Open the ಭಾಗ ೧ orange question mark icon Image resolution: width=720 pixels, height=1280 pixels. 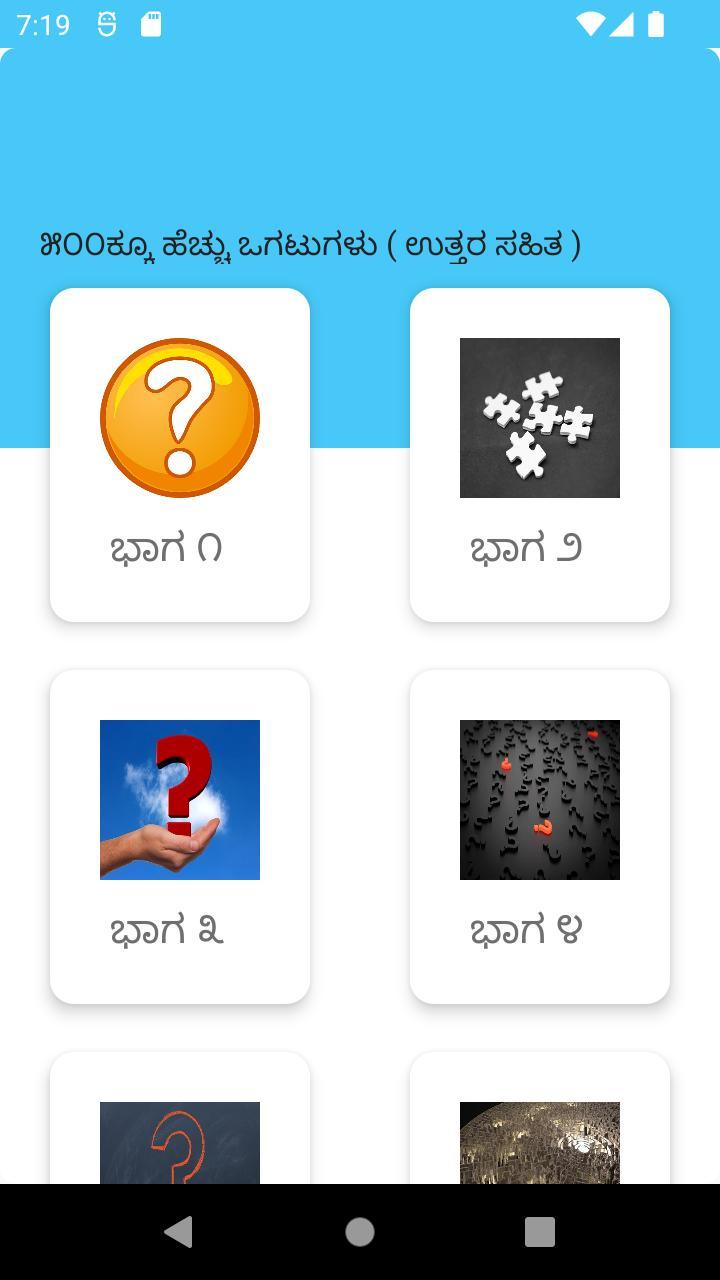(180, 417)
